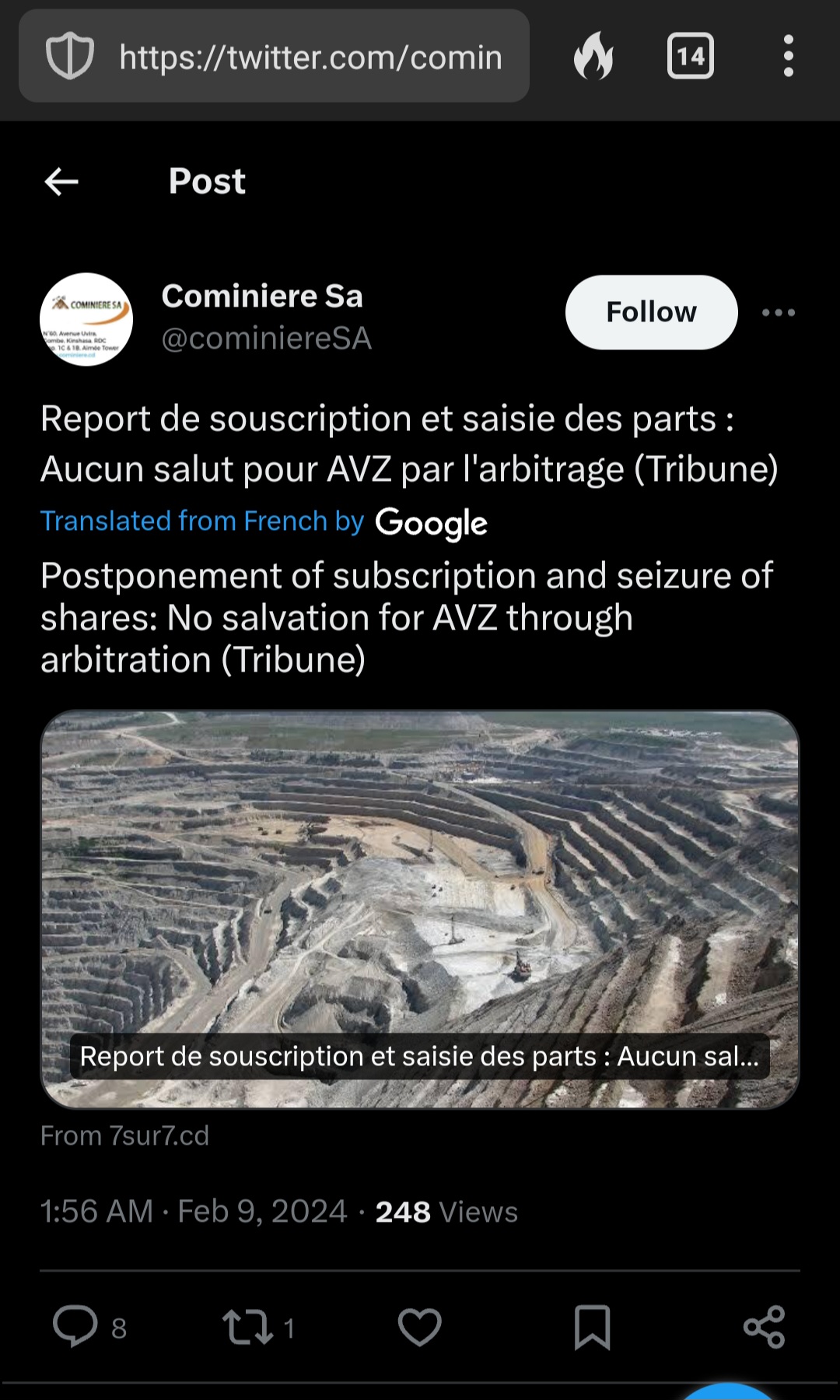Like this post

coord(420,1327)
